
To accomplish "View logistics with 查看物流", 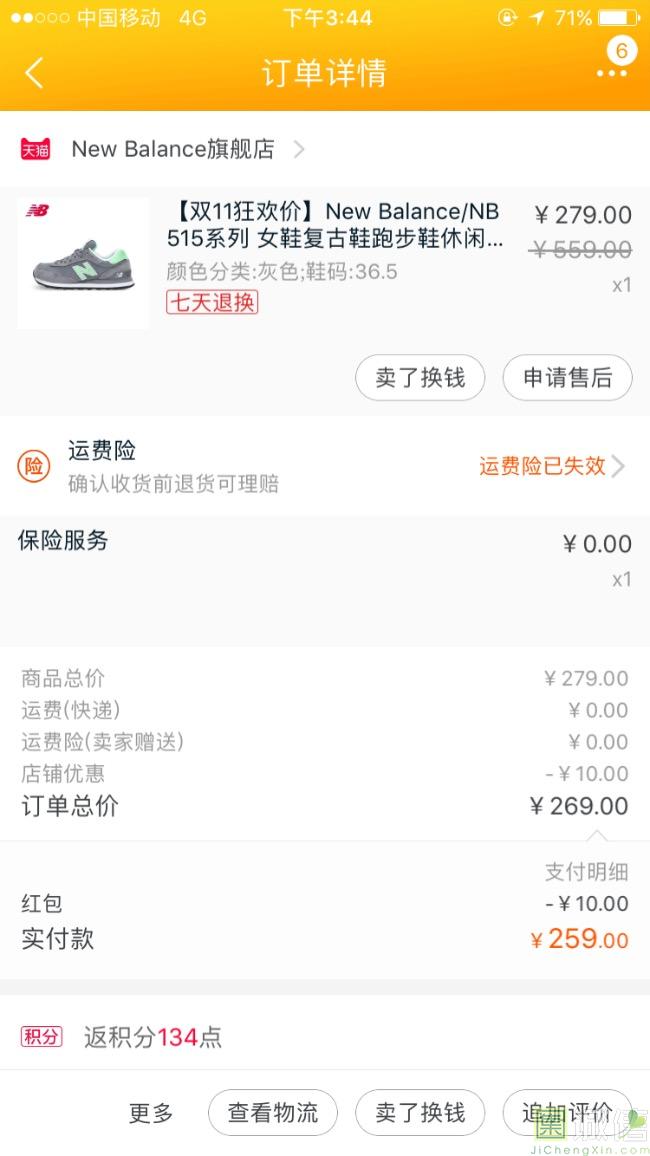I will click(272, 1113).
